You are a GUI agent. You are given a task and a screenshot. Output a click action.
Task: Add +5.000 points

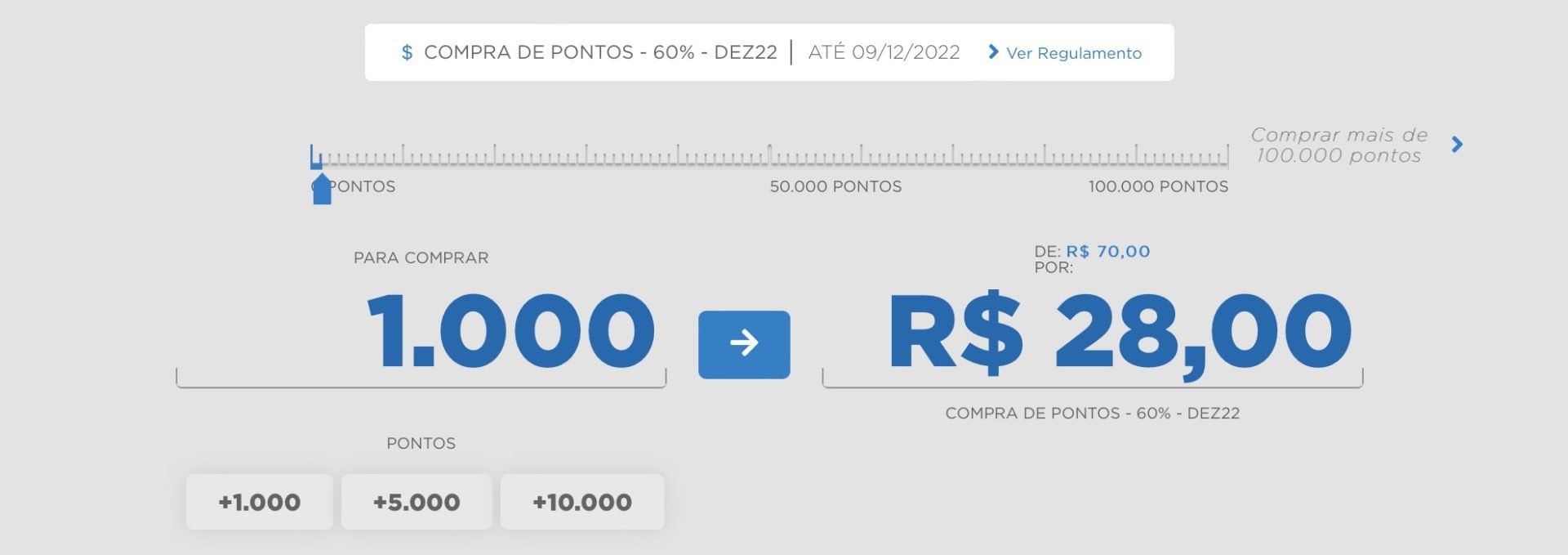[416, 502]
